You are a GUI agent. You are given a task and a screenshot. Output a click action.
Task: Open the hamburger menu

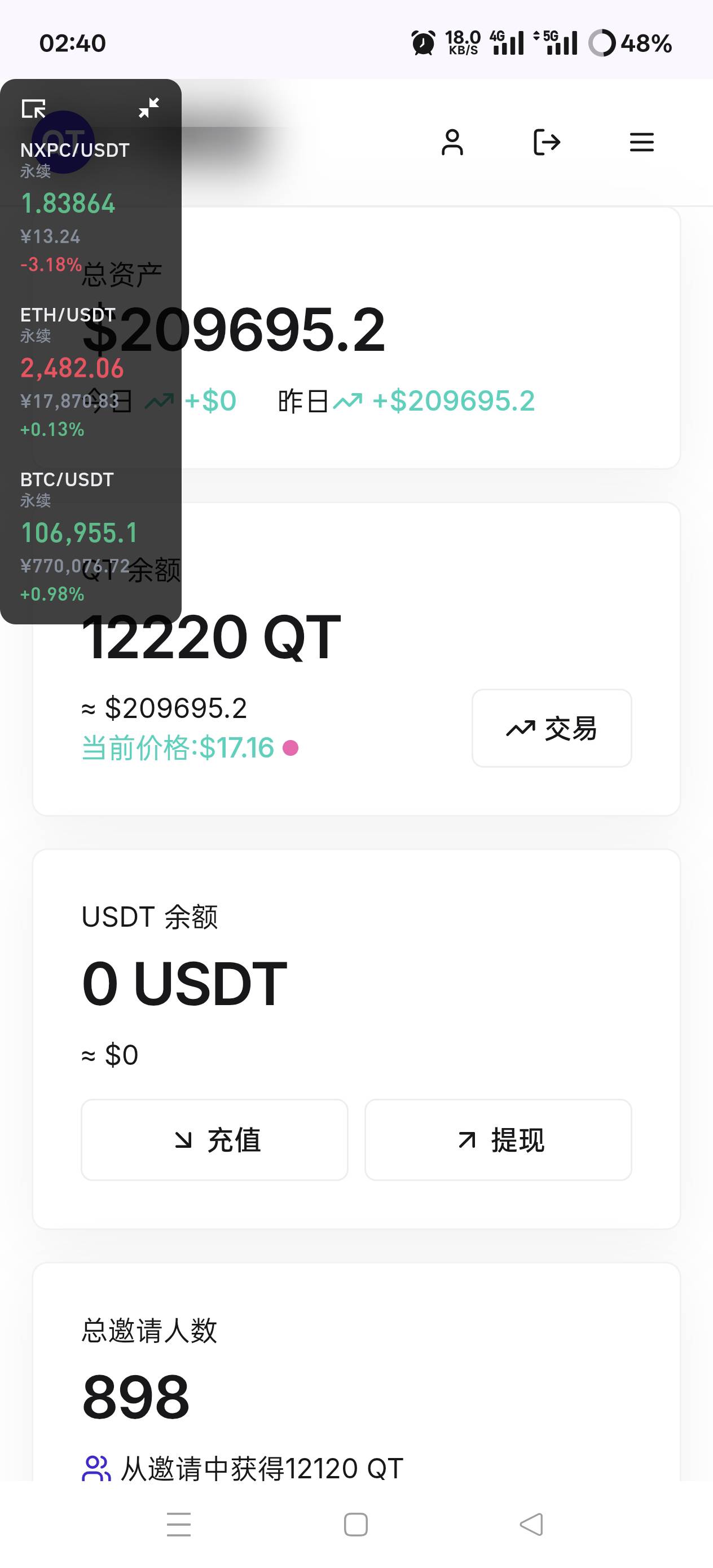641,143
